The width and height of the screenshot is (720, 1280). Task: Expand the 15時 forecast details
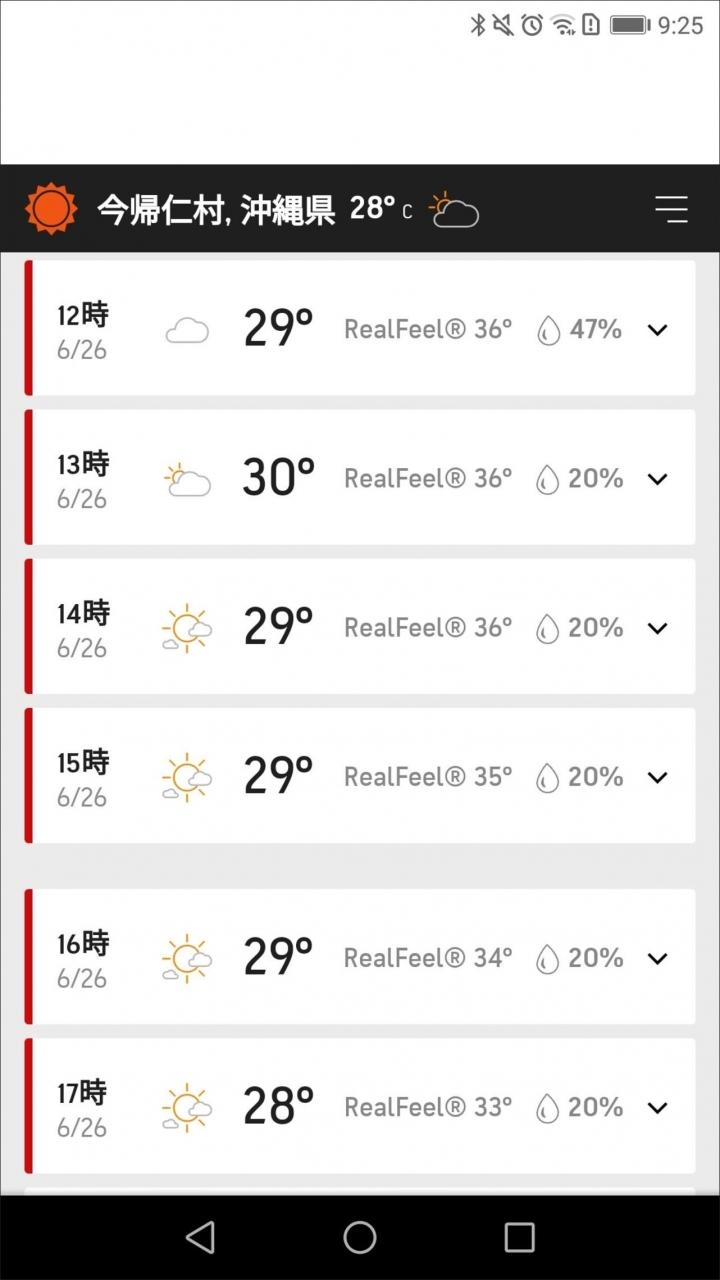pyautogui.click(x=657, y=777)
